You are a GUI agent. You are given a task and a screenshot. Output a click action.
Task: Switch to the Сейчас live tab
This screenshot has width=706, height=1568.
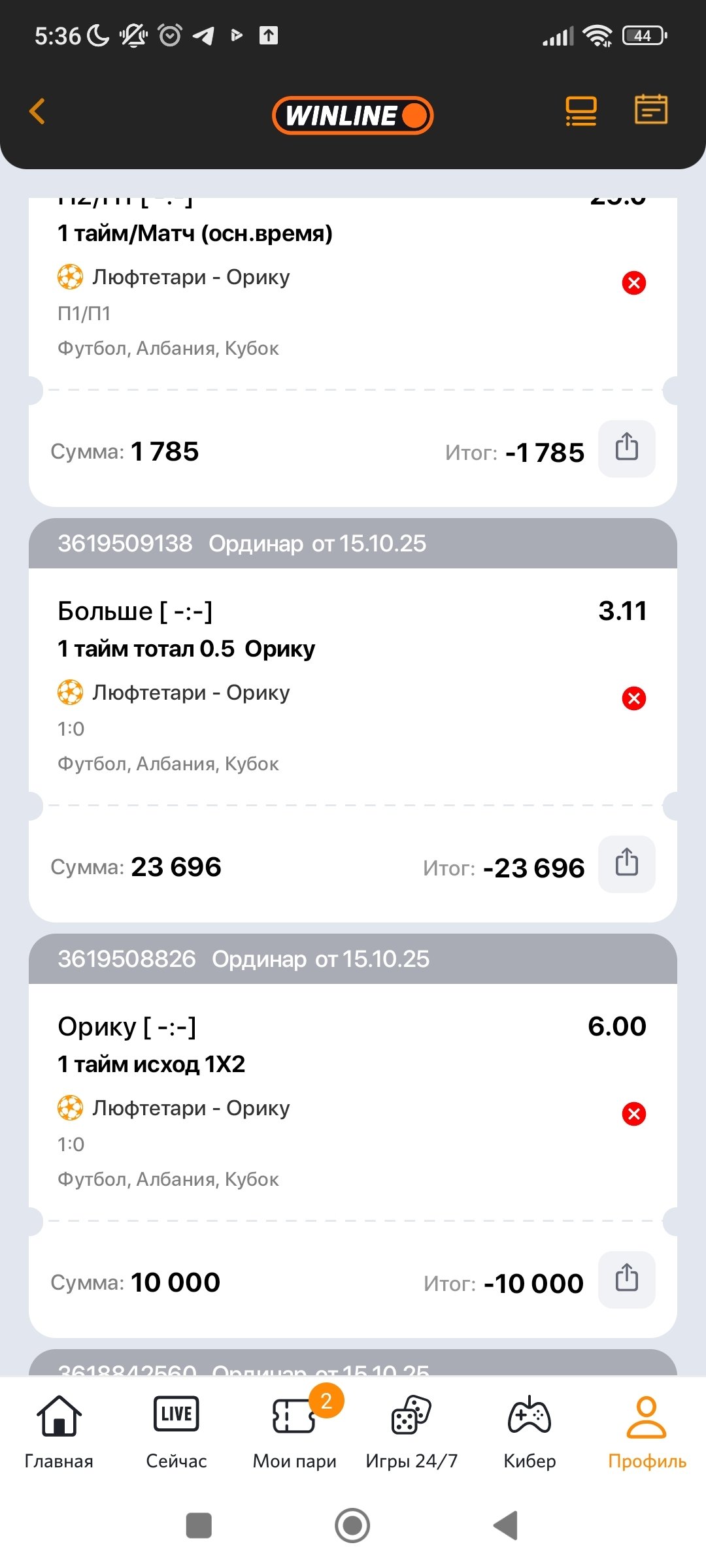click(176, 1432)
